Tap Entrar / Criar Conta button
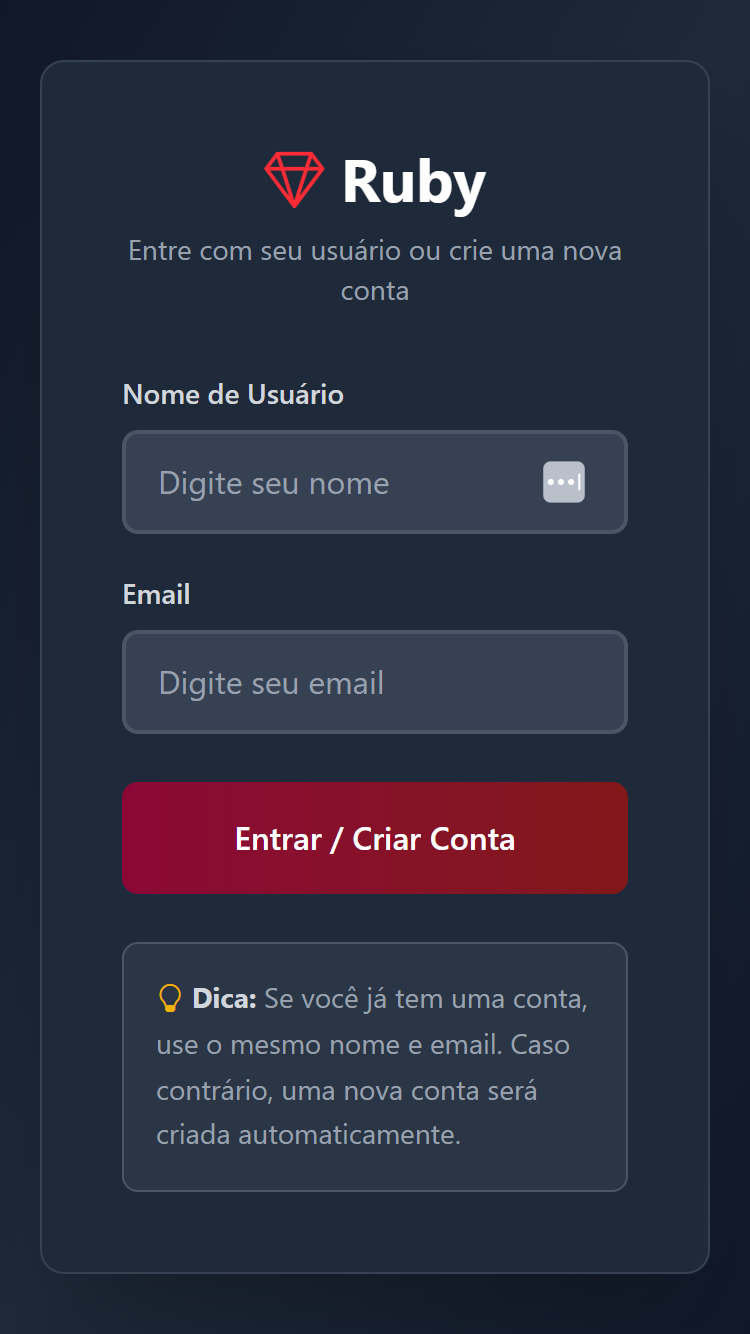 point(374,838)
